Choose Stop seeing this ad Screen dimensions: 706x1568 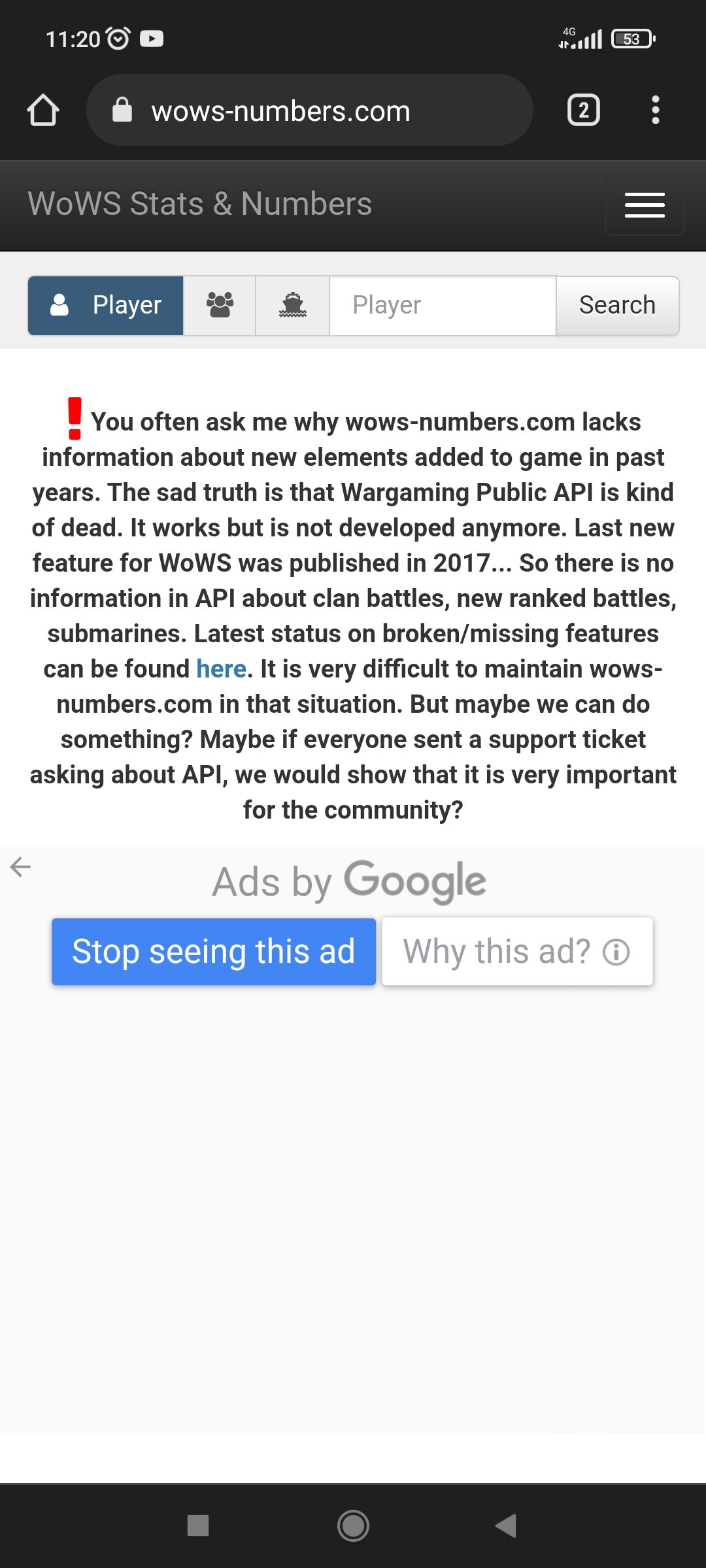pyautogui.click(x=214, y=951)
